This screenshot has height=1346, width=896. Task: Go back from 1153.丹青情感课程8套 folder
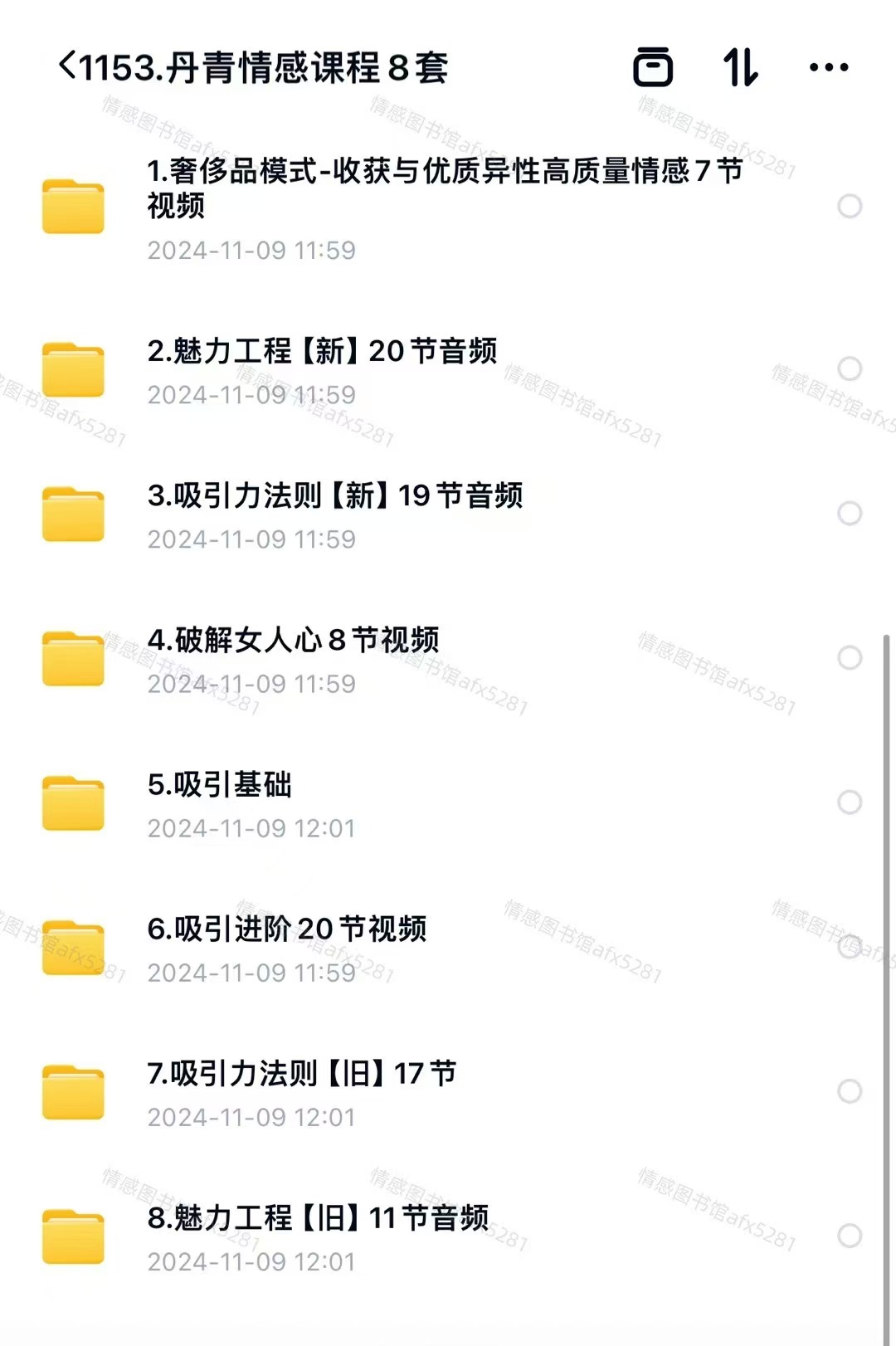coord(68,66)
